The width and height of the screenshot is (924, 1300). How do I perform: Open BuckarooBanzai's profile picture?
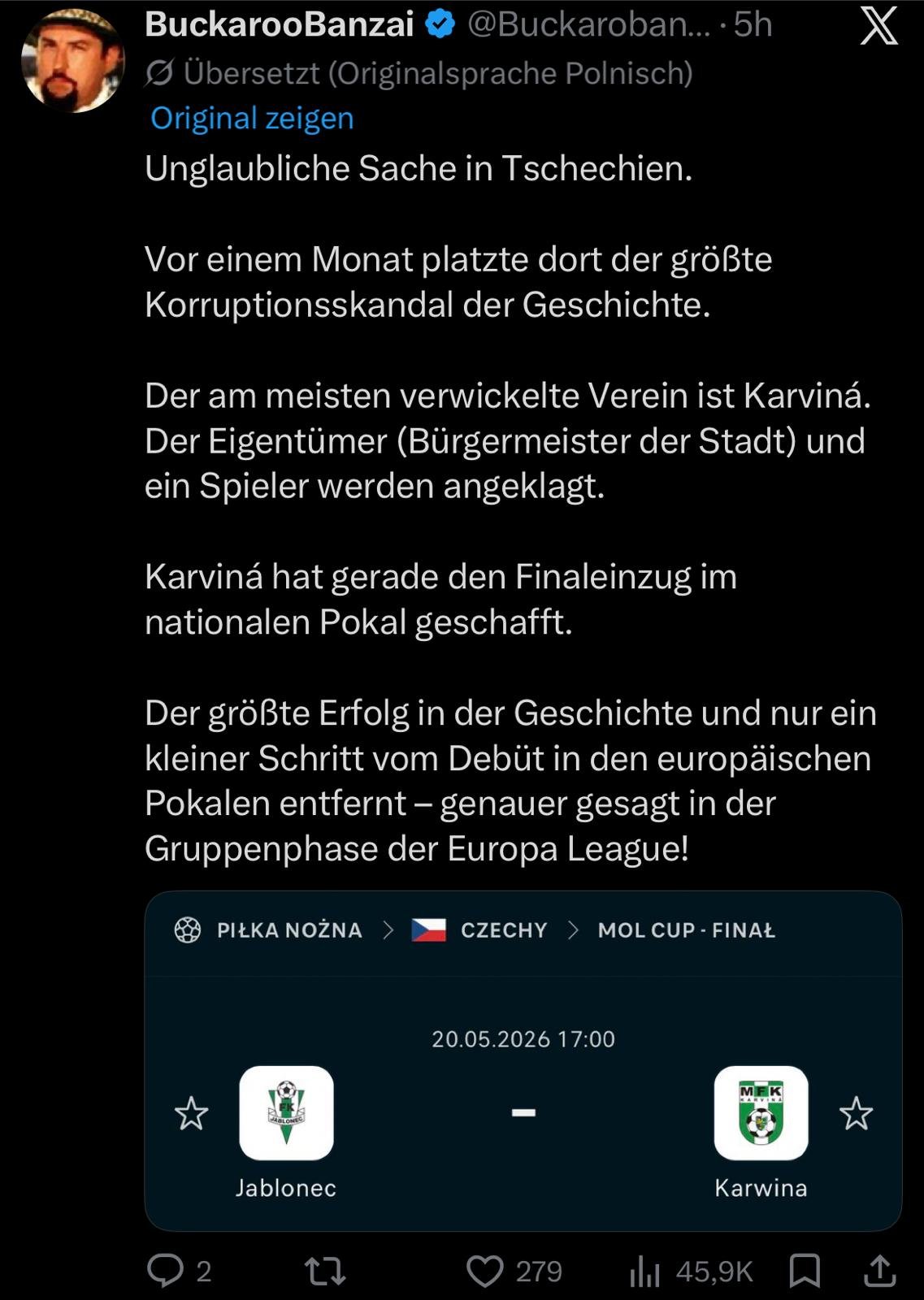tap(73, 62)
